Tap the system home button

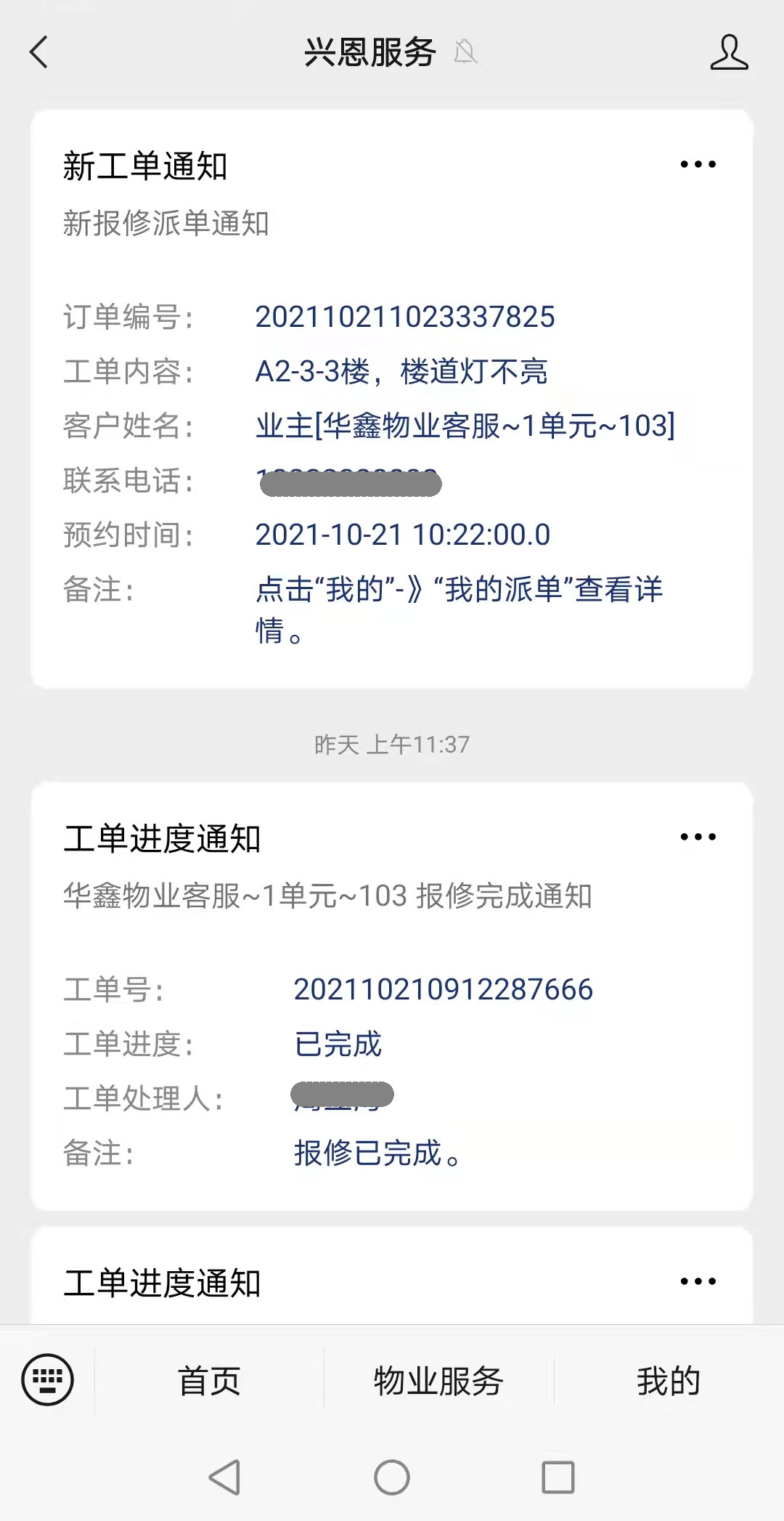click(392, 1477)
